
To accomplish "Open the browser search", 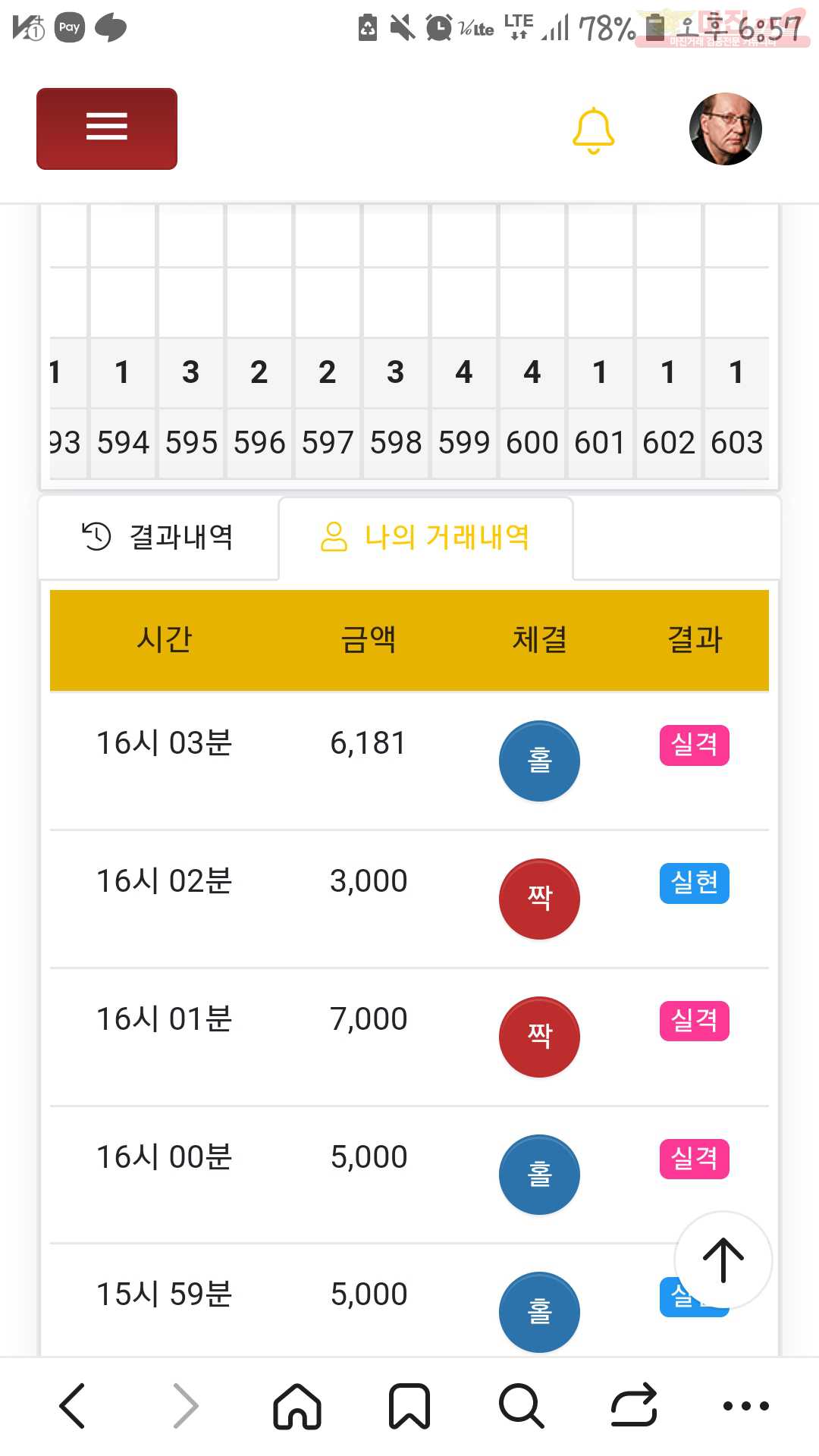I will click(522, 1405).
